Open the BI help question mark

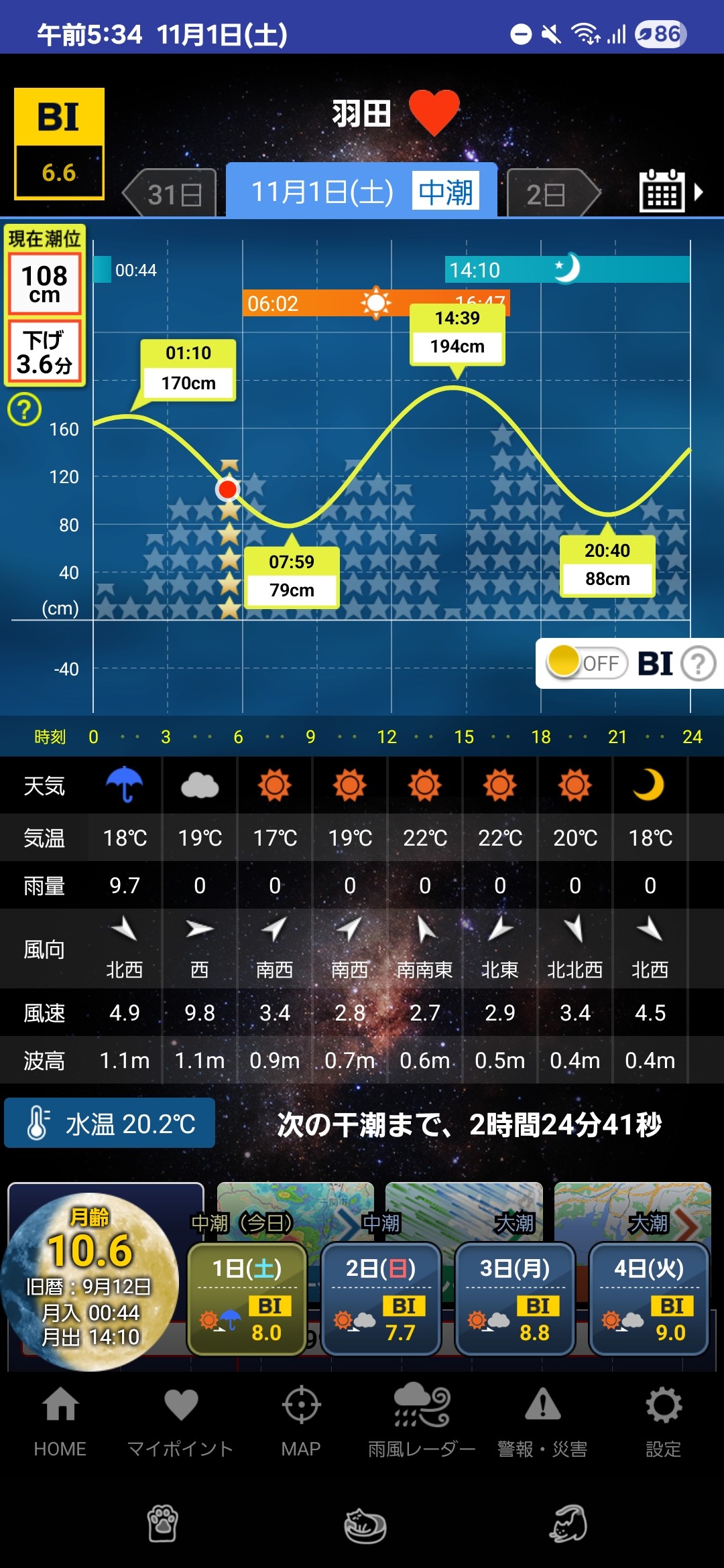(699, 664)
